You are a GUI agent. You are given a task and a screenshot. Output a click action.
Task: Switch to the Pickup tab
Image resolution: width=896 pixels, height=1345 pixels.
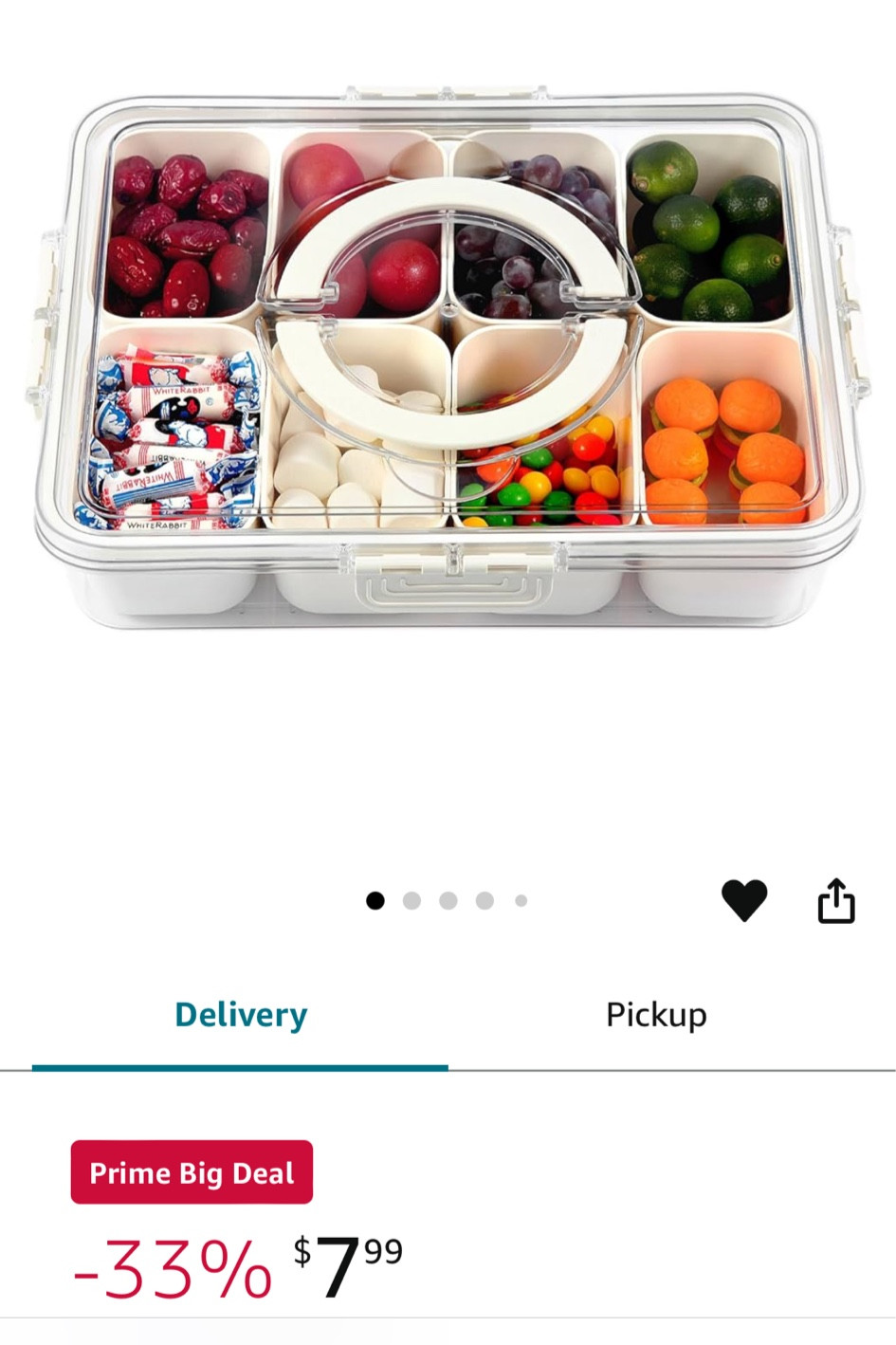656,1014
